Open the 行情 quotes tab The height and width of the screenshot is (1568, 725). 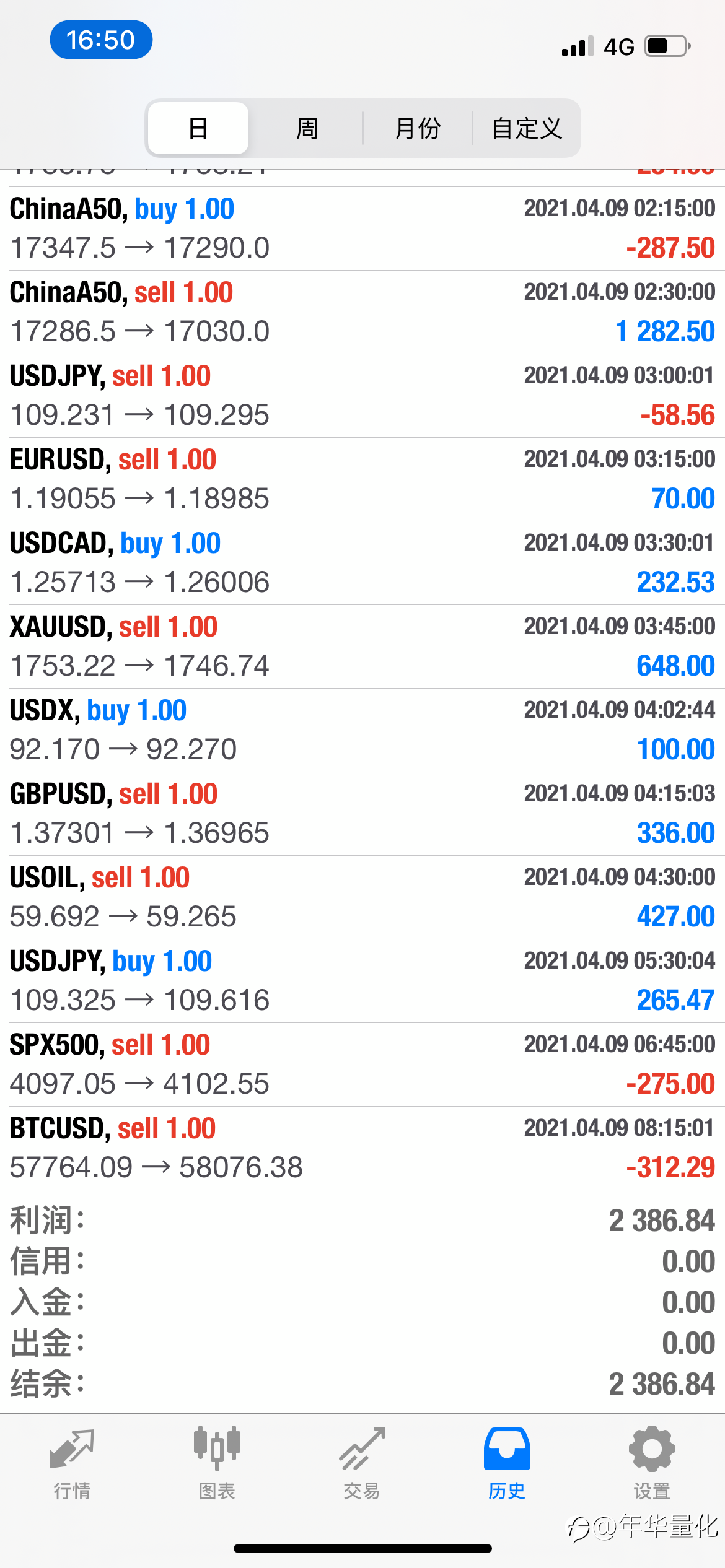pyautogui.click(x=72, y=1465)
